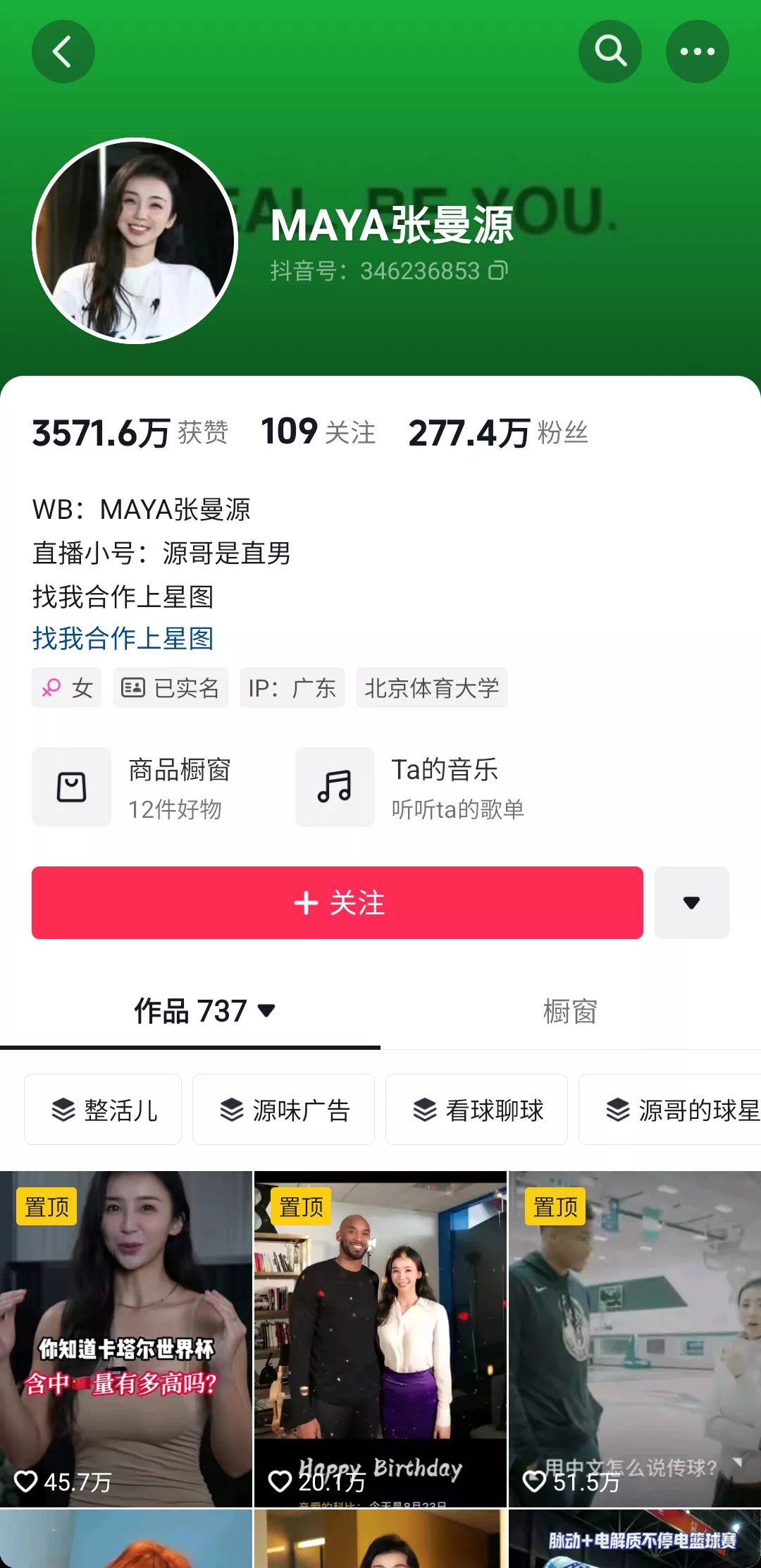
Task: Open the pinned Happy Birthday video
Action: coord(380,1339)
